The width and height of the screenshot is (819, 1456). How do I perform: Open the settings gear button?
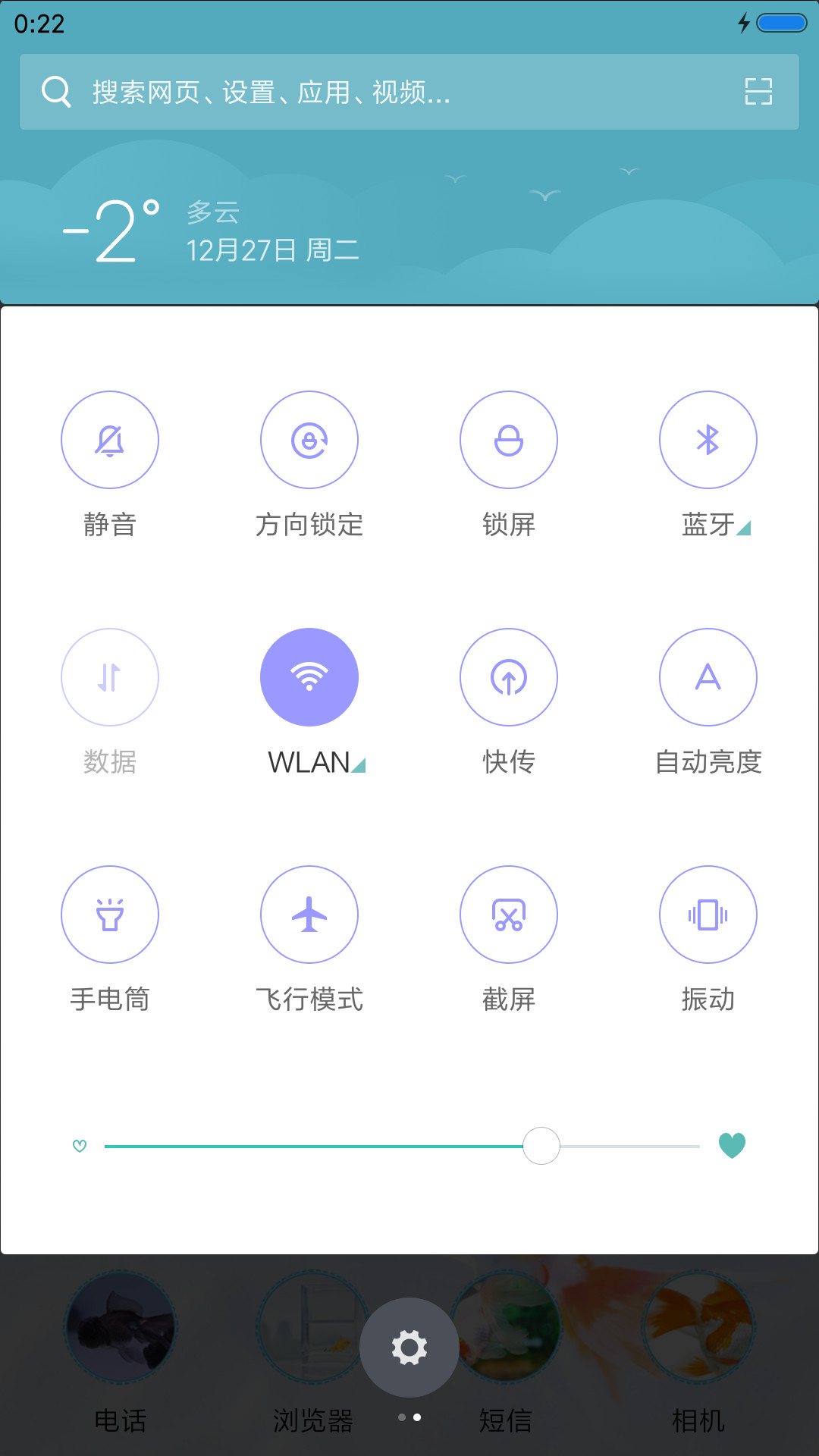point(409,1348)
